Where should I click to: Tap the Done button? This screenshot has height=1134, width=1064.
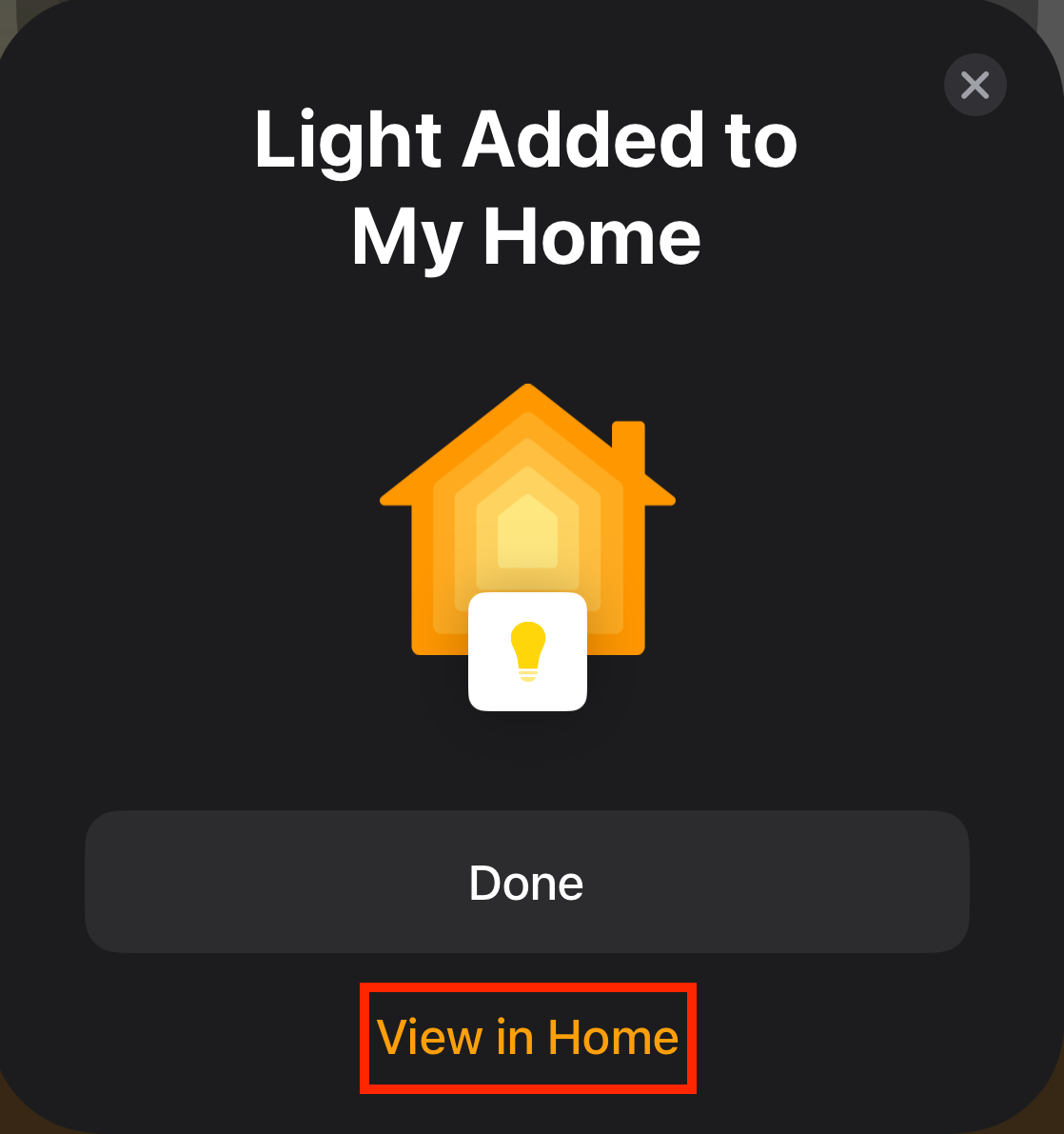click(526, 882)
